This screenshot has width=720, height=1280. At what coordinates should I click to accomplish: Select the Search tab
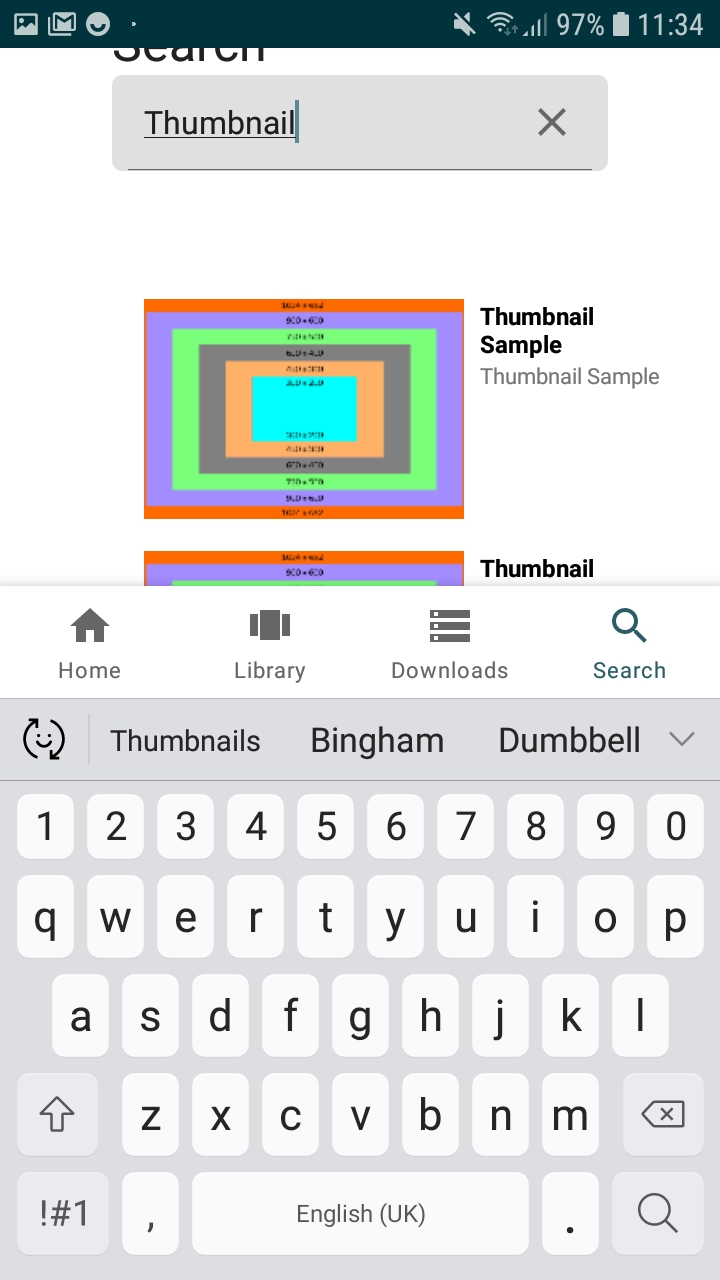(630, 643)
